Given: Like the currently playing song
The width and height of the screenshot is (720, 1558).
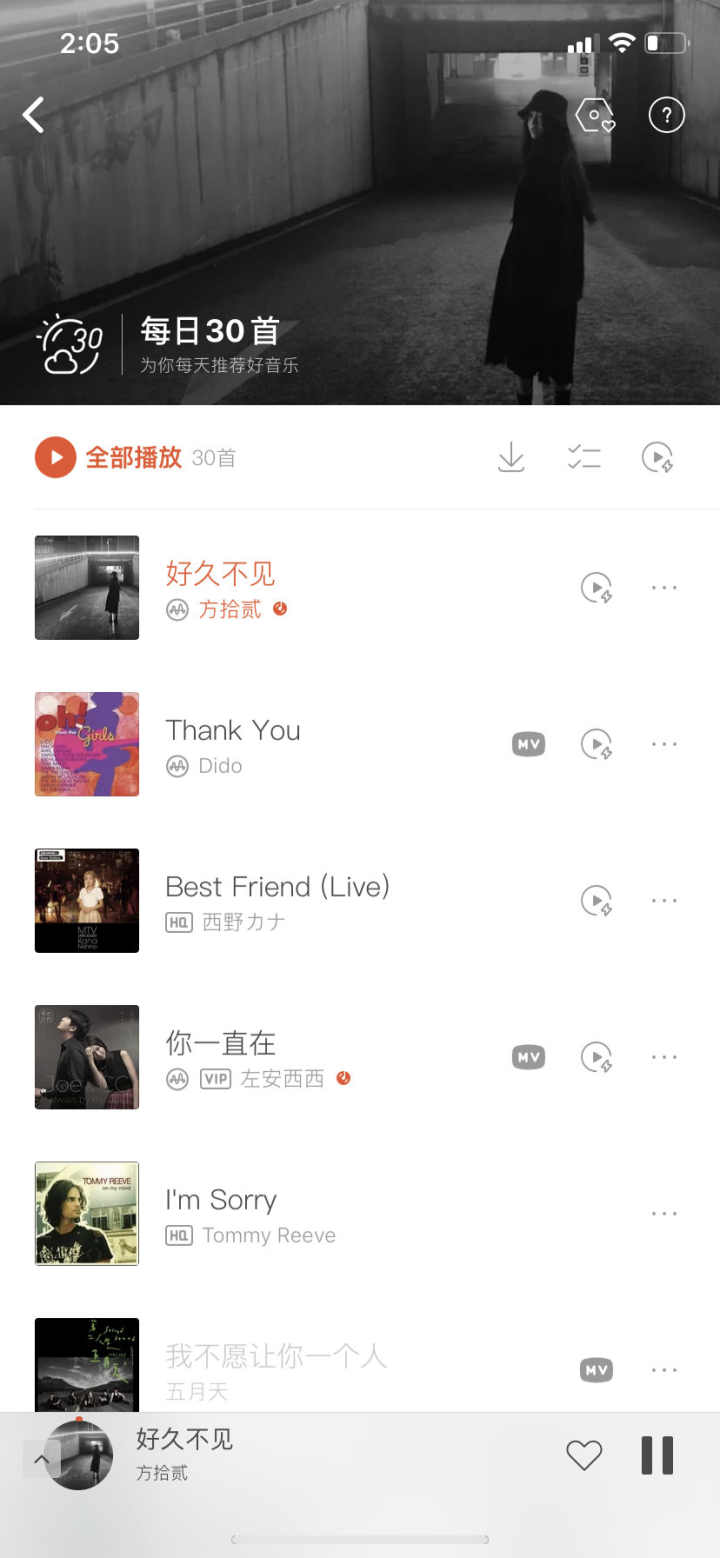Looking at the screenshot, I should pyautogui.click(x=584, y=1455).
